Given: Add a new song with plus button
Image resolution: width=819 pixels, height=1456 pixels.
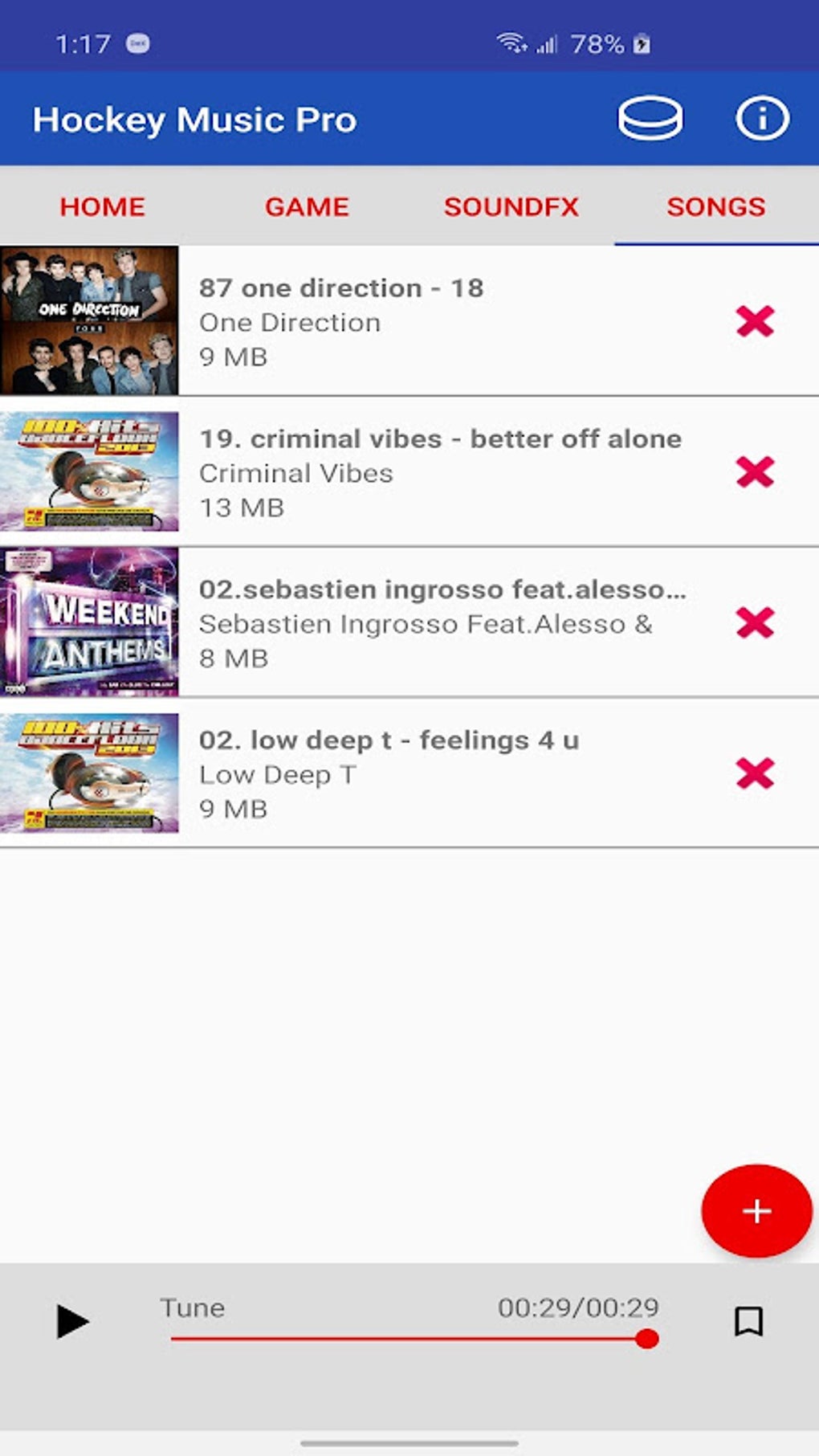Looking at the screenshot, I should tap(756, 1210).
